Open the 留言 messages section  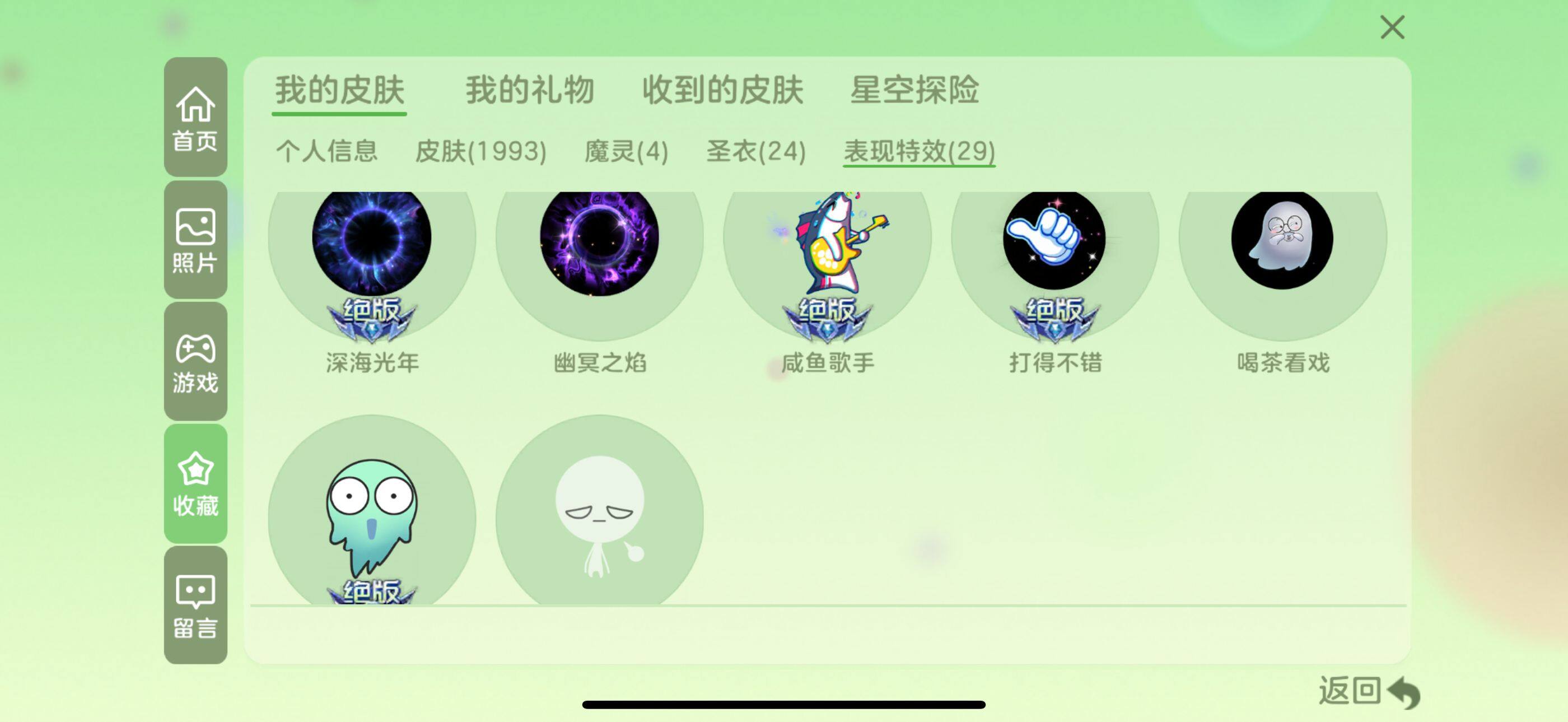pos(195,605)
